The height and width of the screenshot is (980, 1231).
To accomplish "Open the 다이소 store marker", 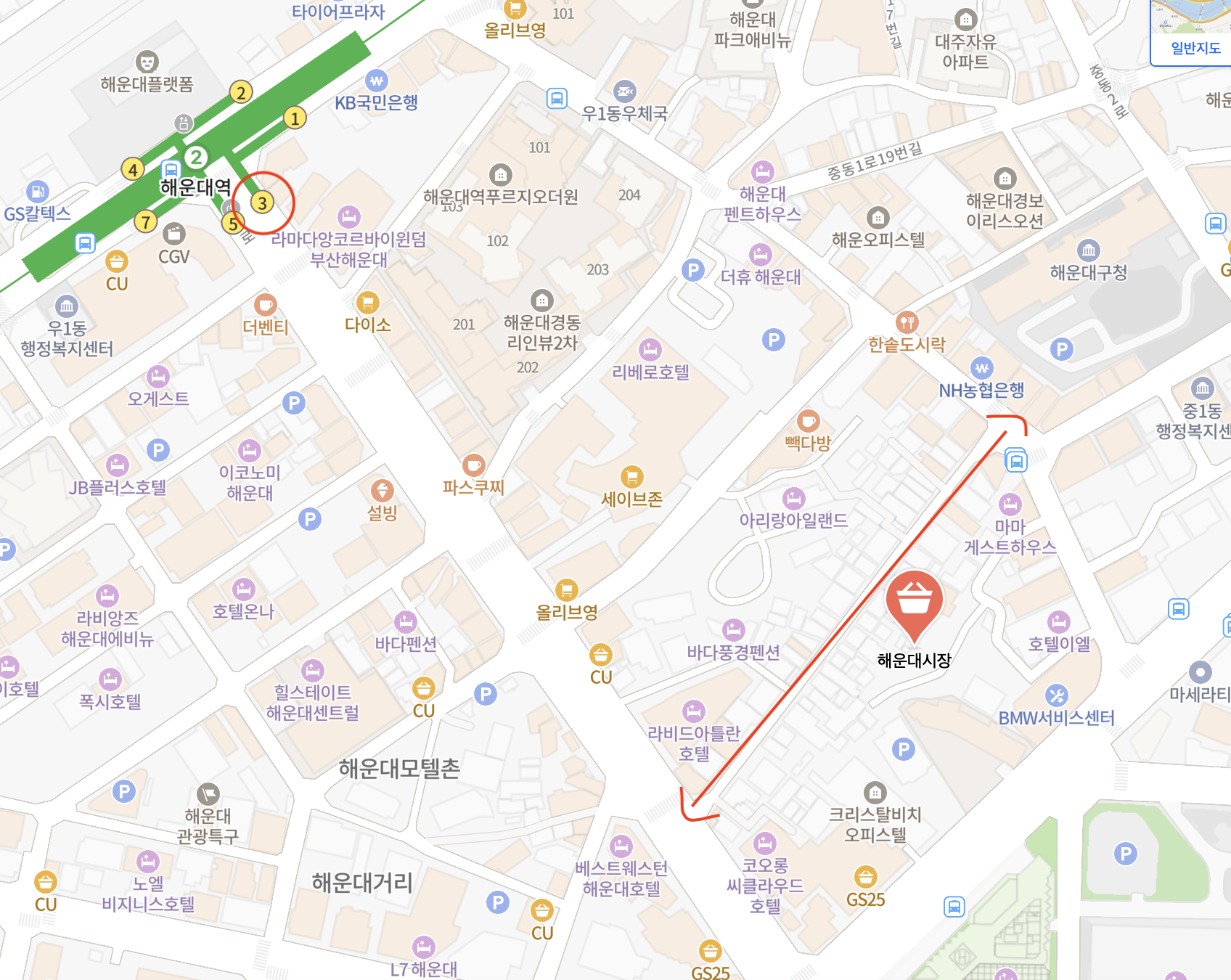I will (x=368, y=302).
